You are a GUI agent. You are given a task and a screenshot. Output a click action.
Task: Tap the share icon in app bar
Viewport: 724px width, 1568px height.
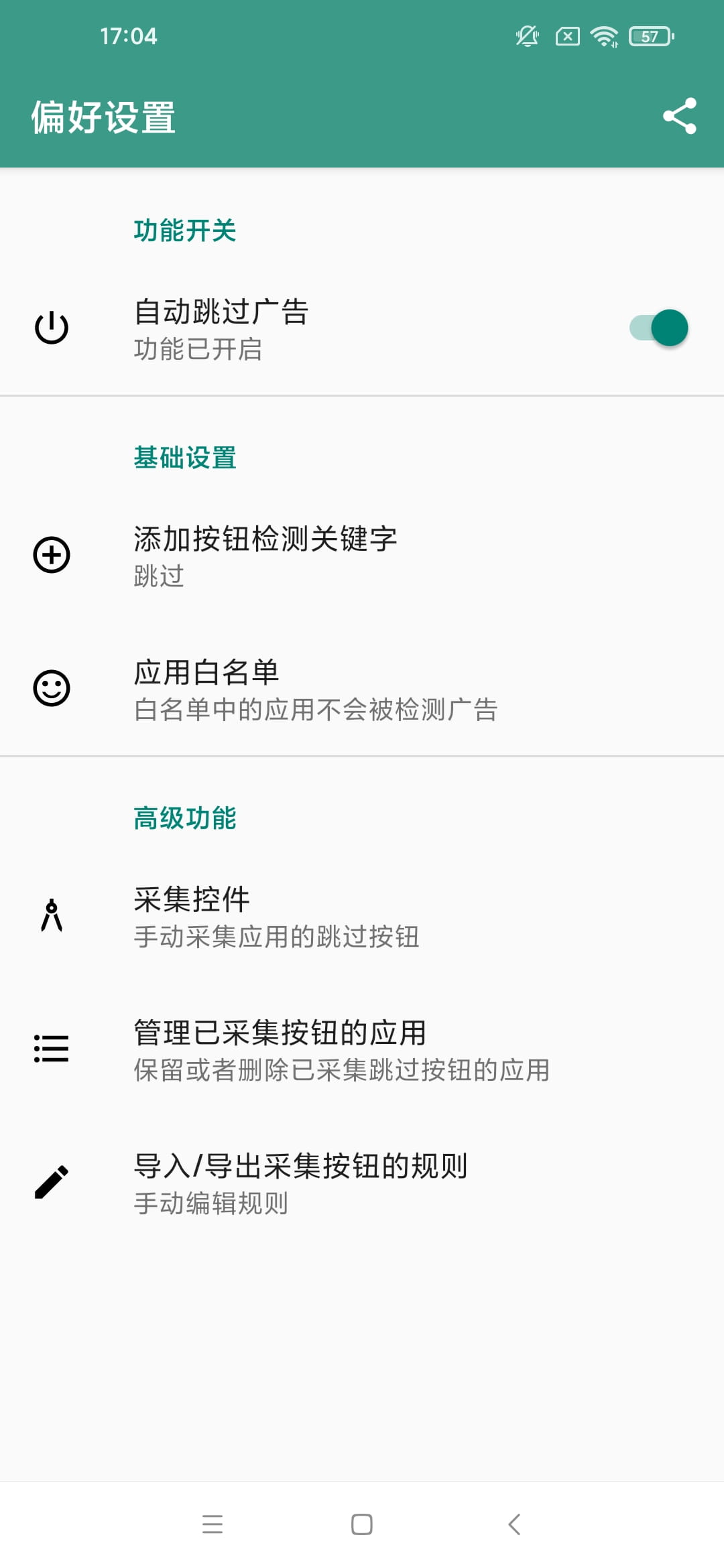(x=679, y=117)
